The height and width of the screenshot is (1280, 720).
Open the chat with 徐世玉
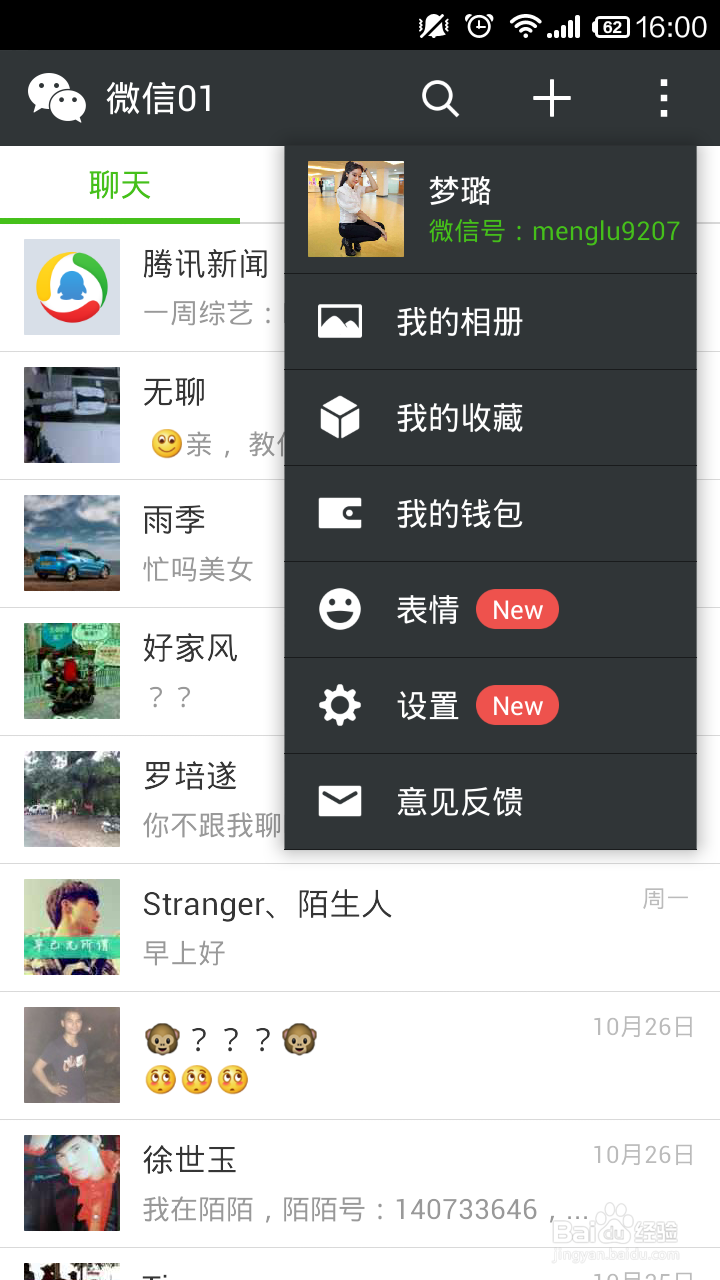[x=360, y=1184]
